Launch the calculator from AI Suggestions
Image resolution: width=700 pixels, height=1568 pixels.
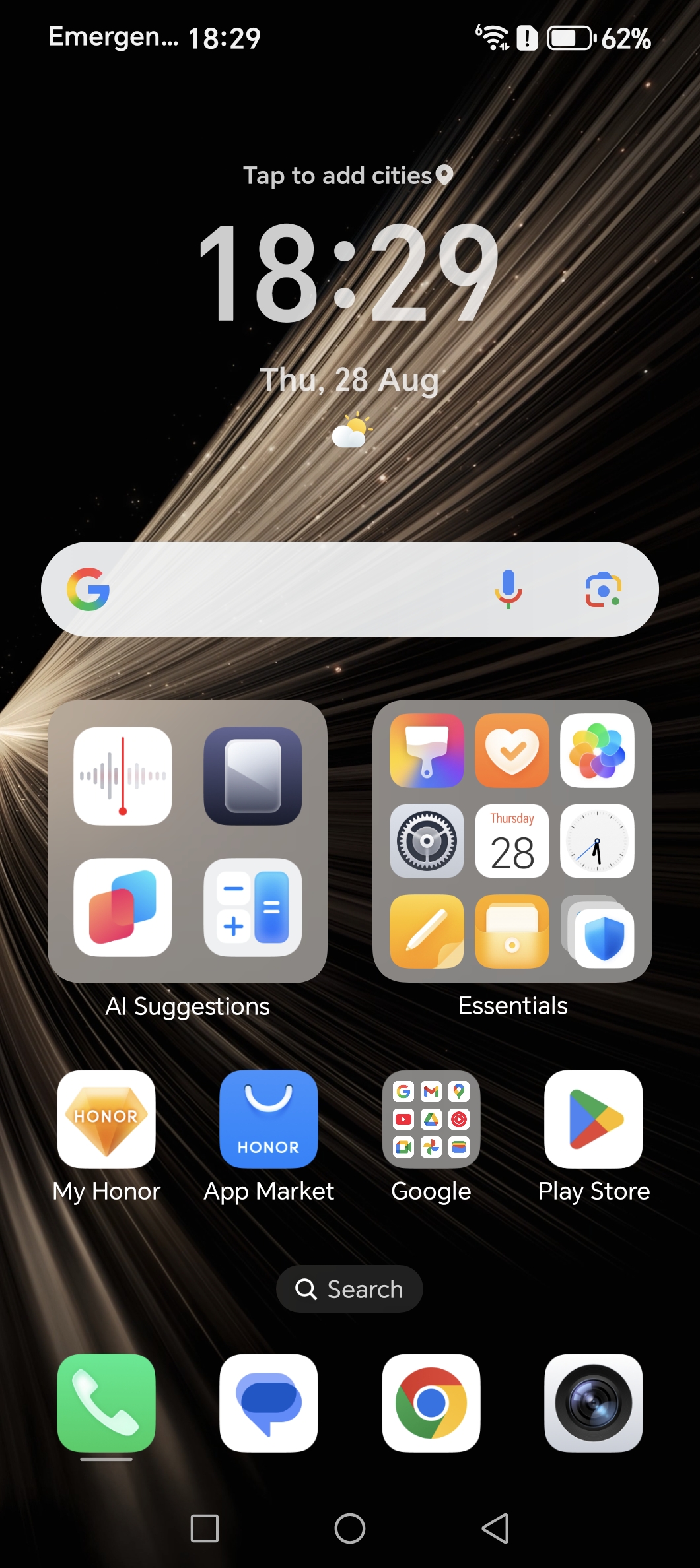tap(253, 907)
